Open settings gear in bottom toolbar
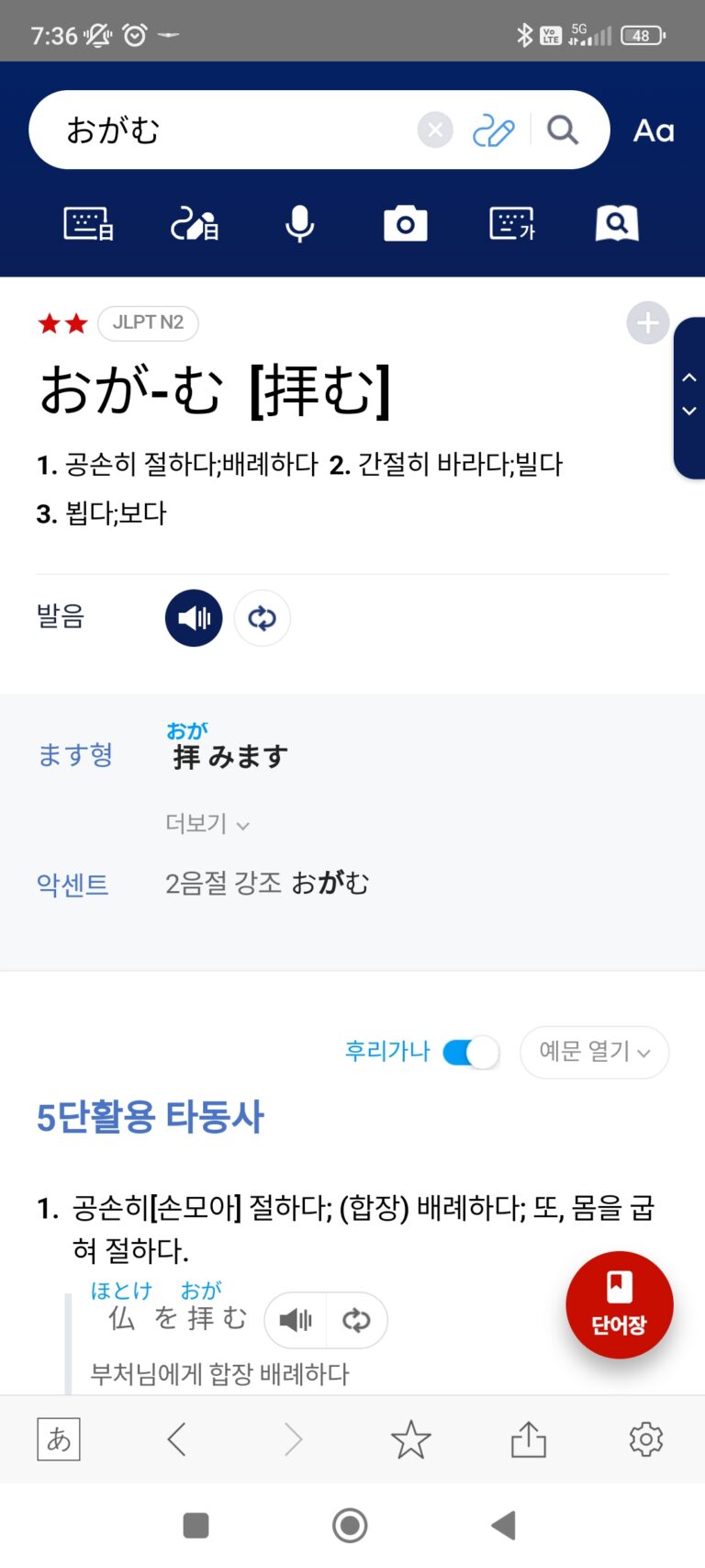 pyautogui.click(x=645, y=1439)
